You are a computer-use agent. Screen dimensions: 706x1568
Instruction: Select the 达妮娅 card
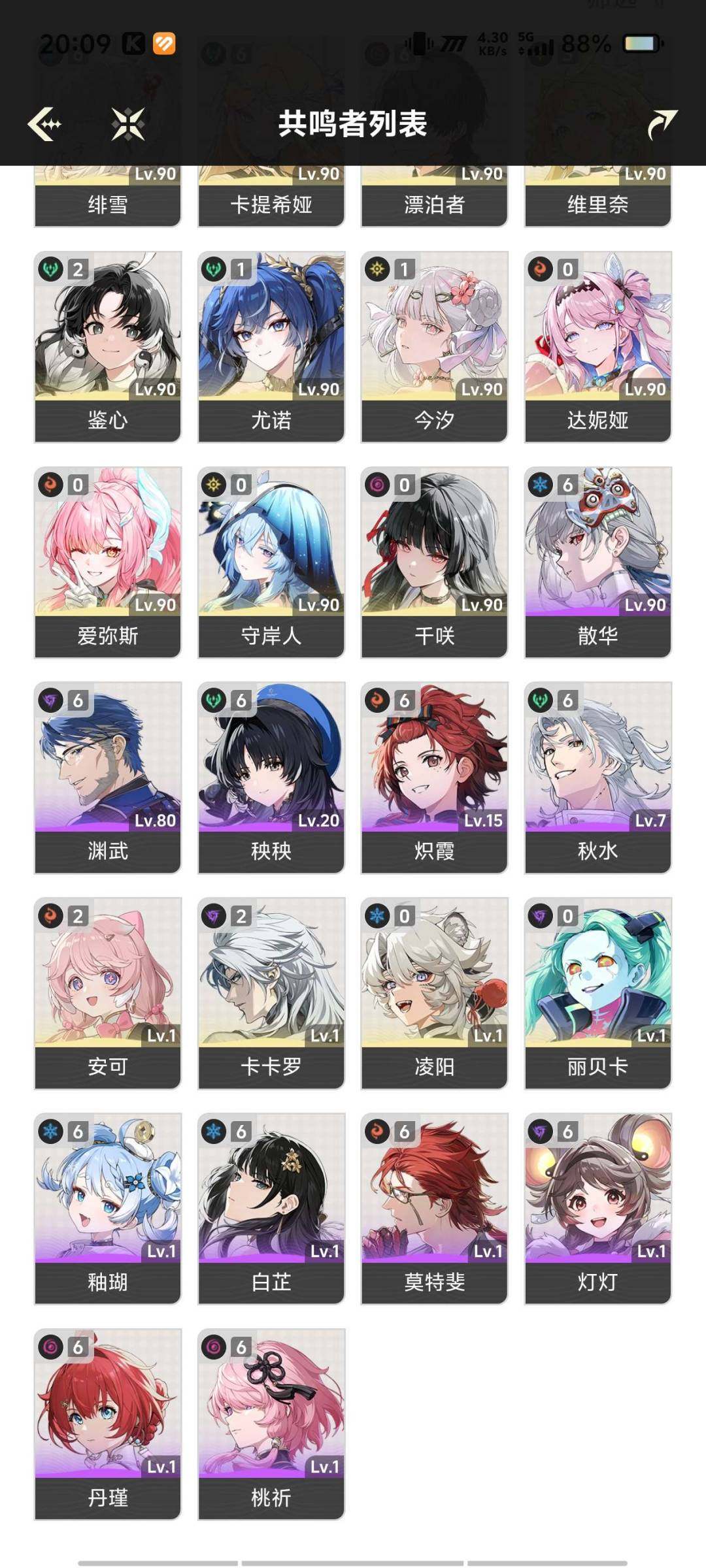pos(597,347)
